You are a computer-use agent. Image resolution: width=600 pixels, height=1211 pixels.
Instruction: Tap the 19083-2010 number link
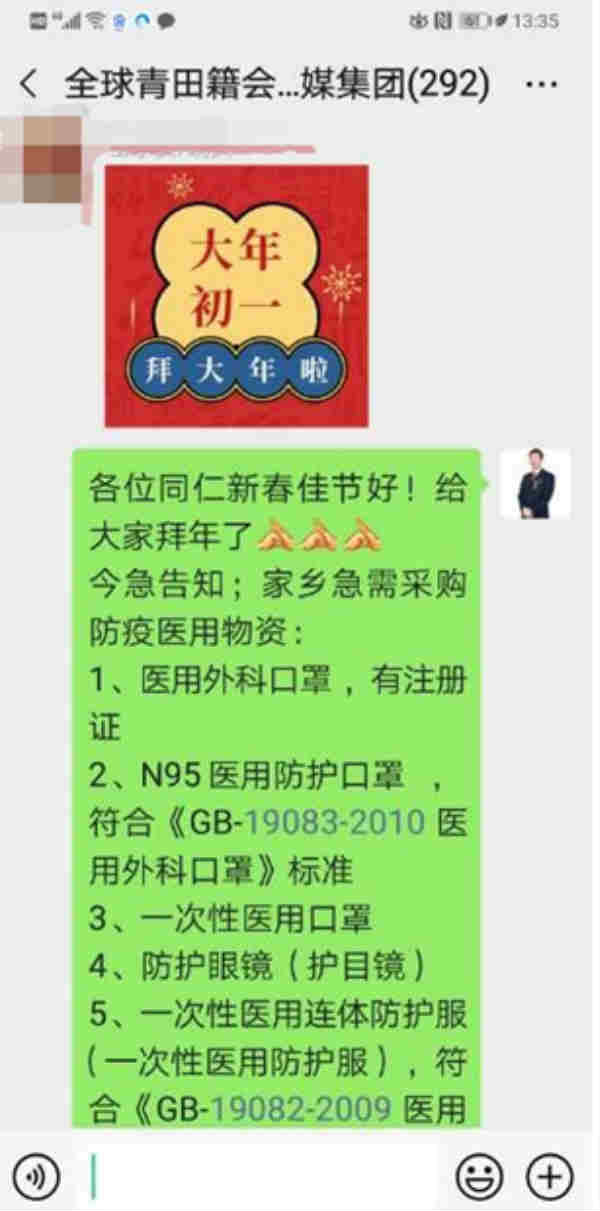click(x=335, y=825)
